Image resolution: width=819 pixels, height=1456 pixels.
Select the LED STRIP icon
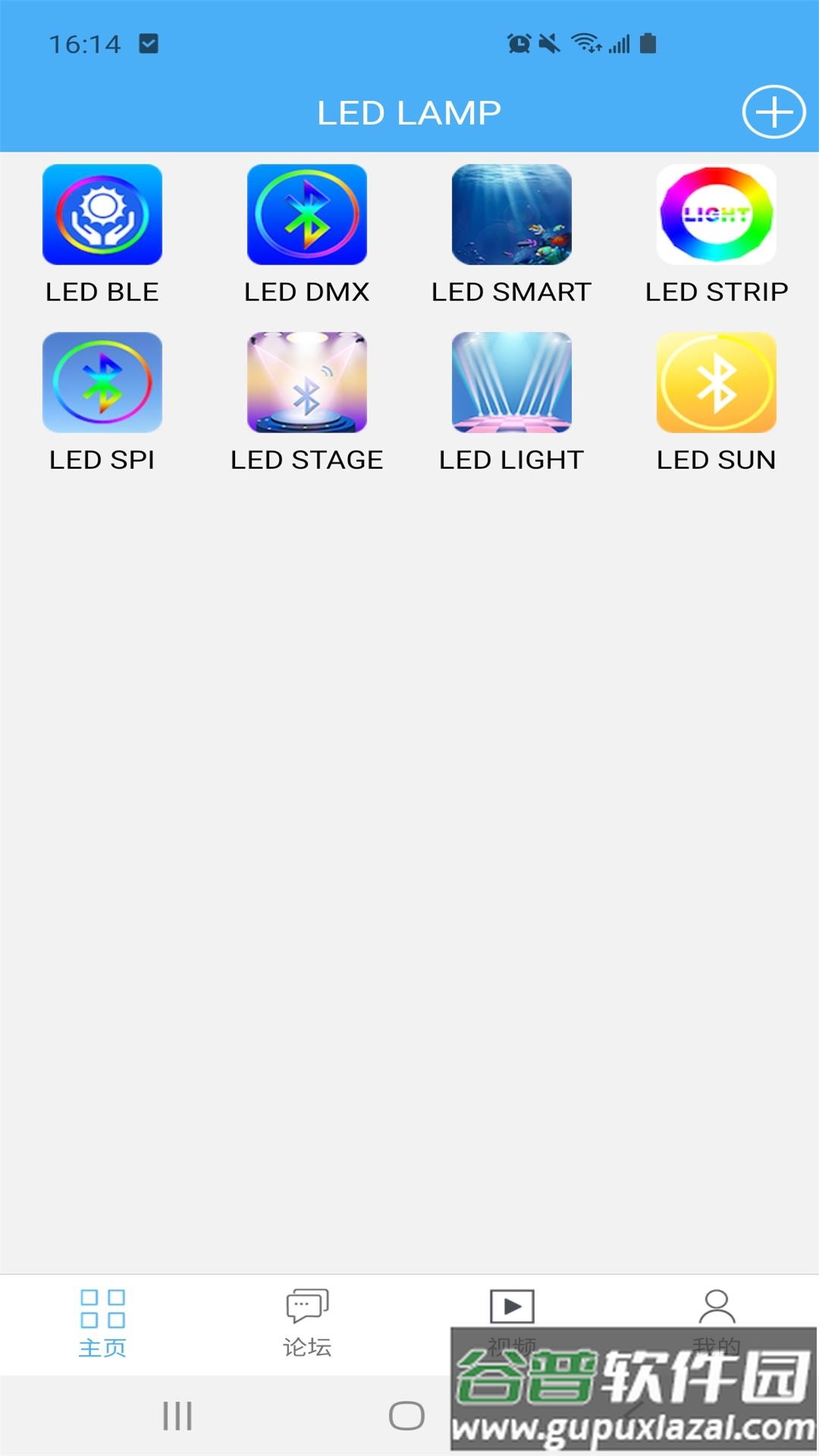pyautogui.click(x=716, y=215)
